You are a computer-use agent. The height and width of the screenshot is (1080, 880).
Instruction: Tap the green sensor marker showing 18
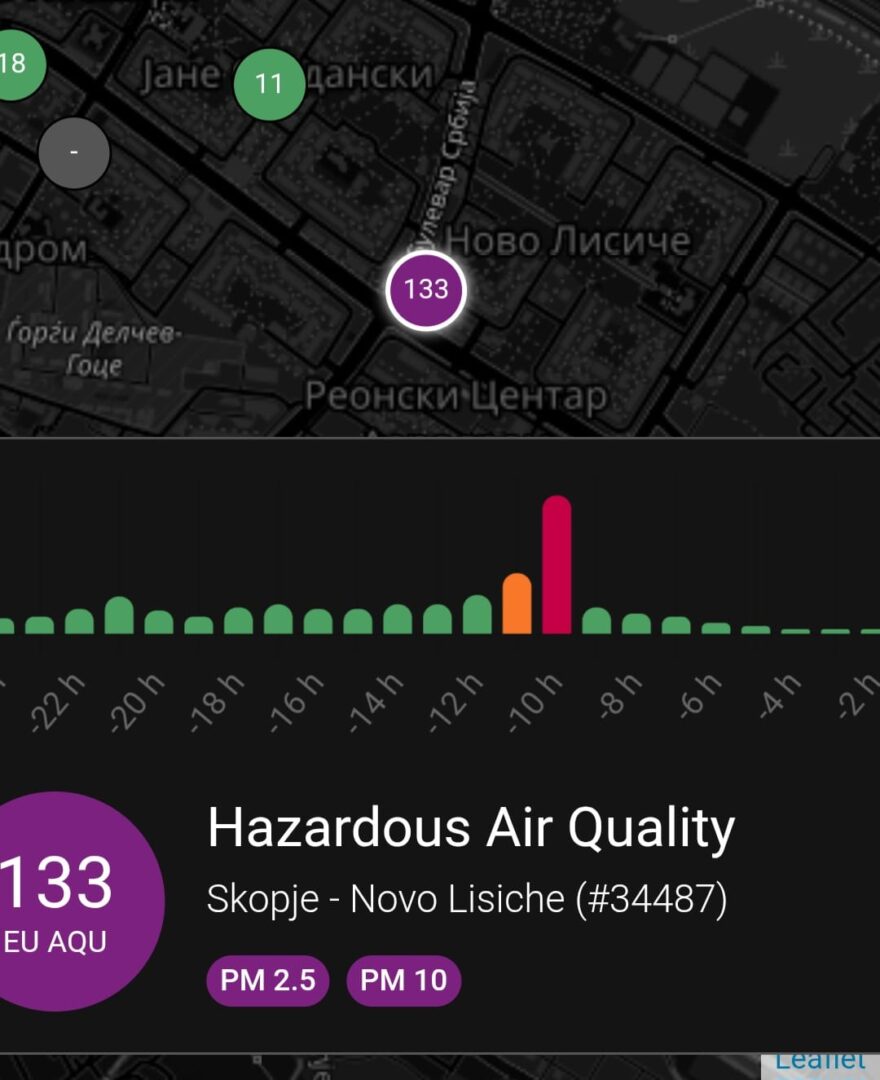(14, 65)
